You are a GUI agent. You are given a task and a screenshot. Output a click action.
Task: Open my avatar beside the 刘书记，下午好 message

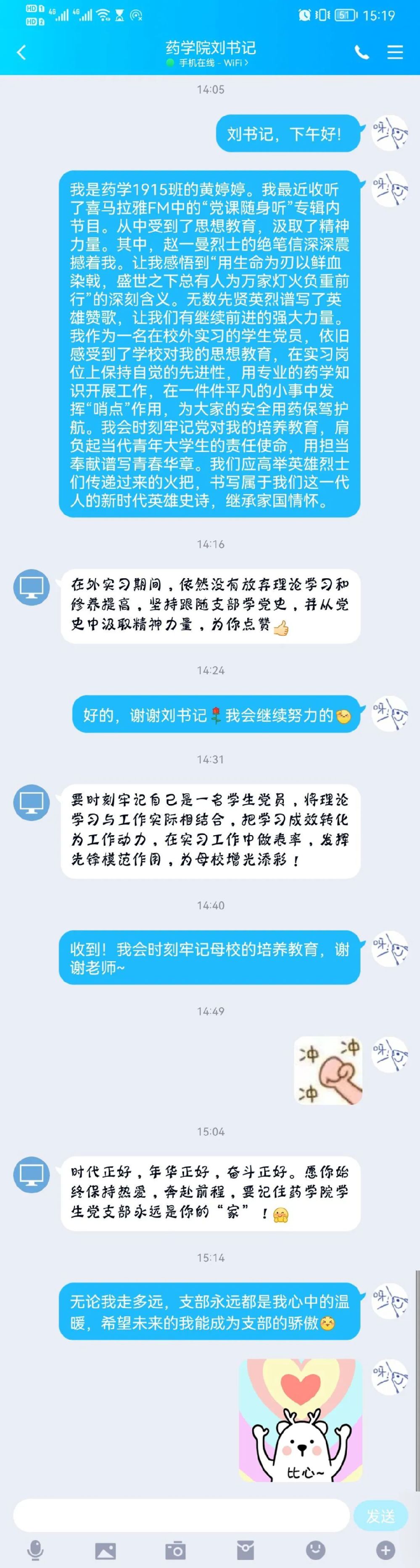coord(390,132)
